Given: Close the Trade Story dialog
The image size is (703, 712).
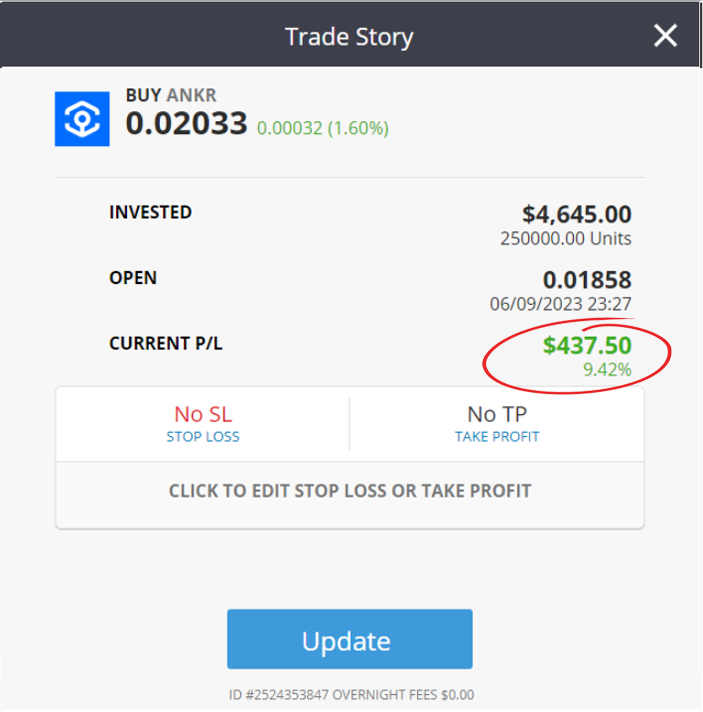Looking at the screenshot, I should pyautogui.click(x=665, y=36).
